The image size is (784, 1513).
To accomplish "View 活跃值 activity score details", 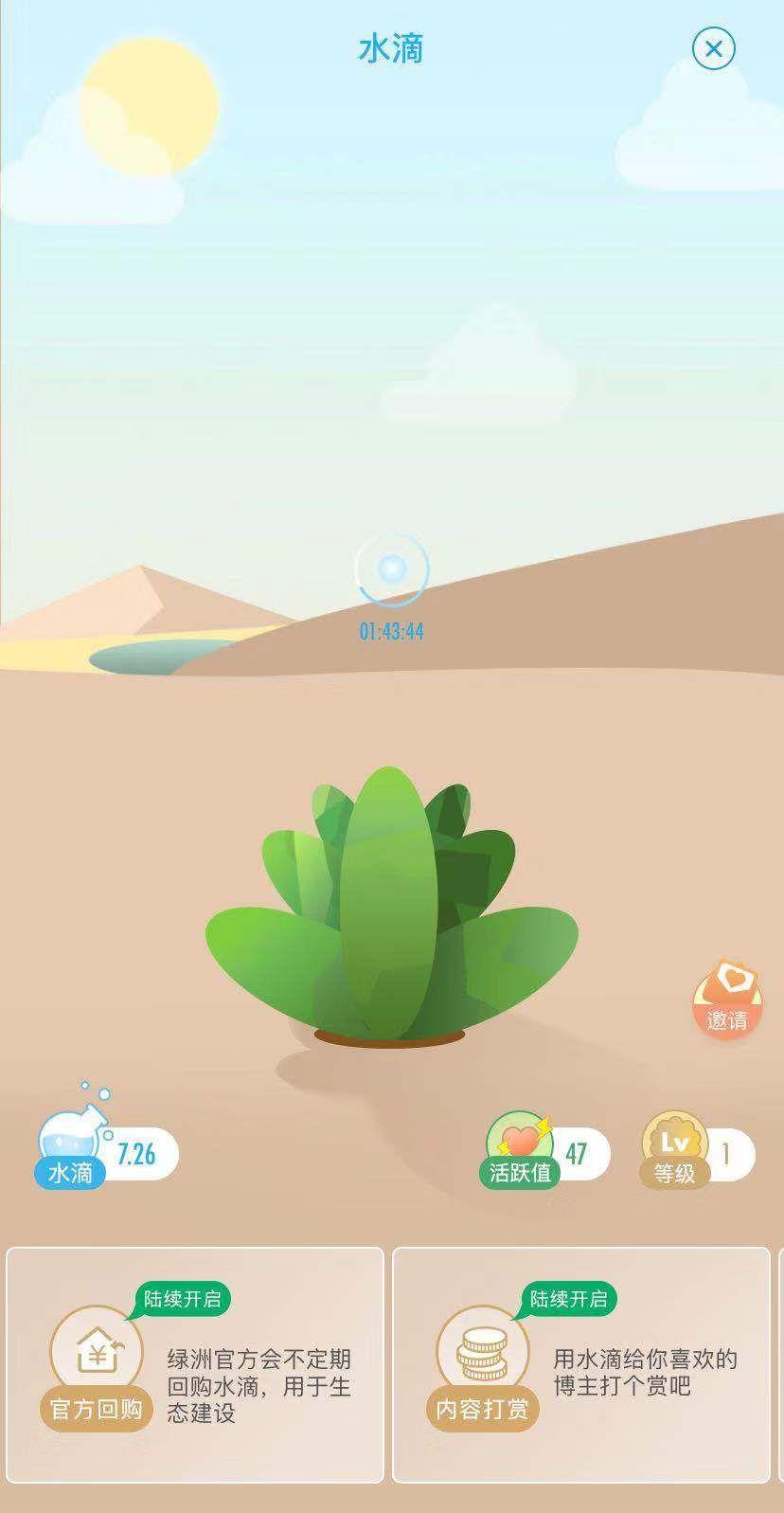I will (x=546, y=1153).
